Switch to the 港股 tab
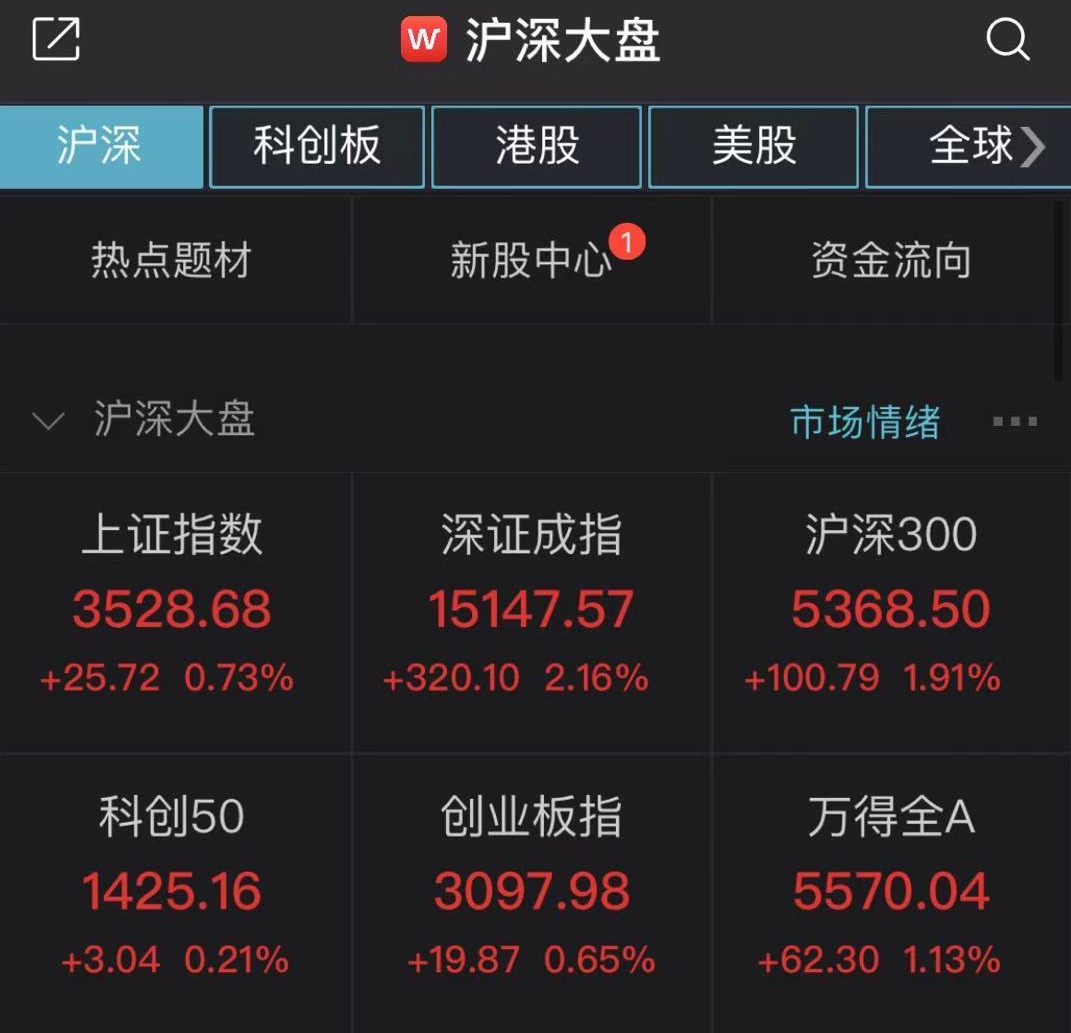Screen dimensions: 1071x1033 (x=536, y=146)
